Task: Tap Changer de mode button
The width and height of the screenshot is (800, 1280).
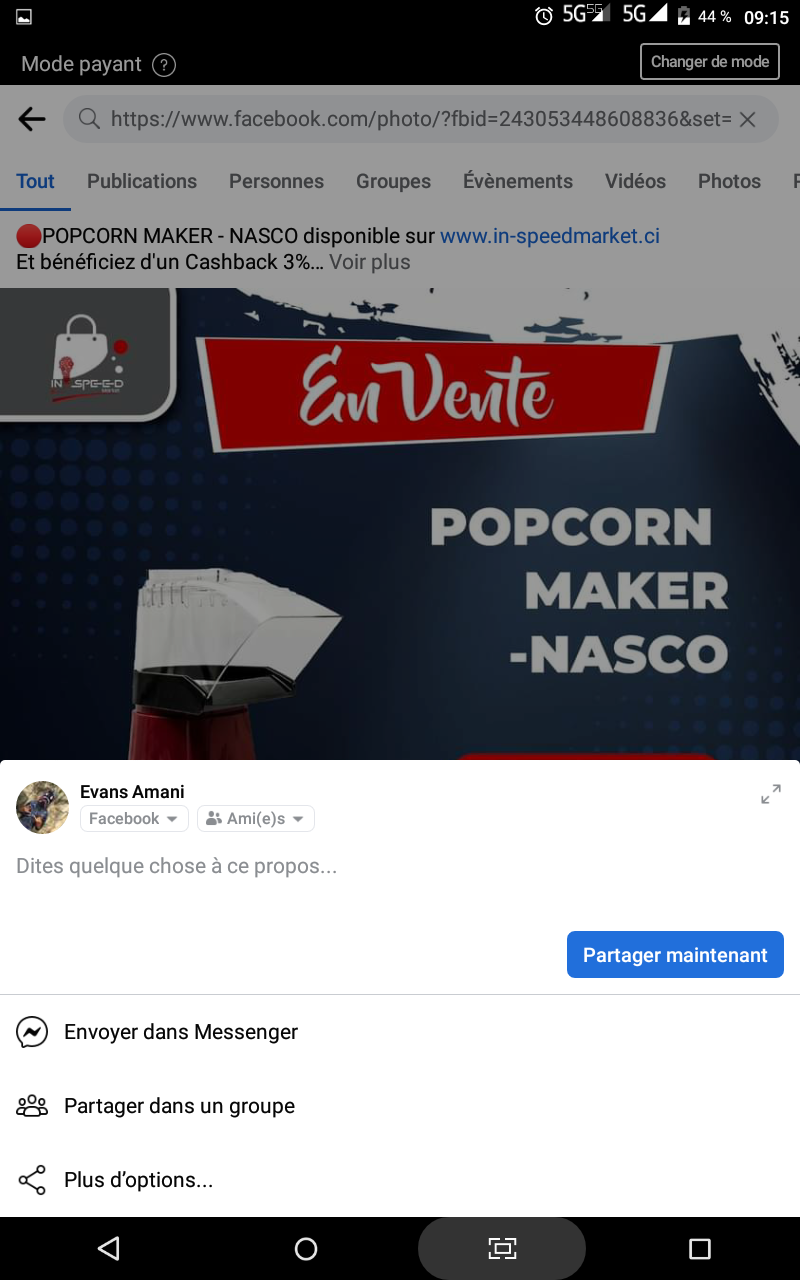Action: pos(710,62)
